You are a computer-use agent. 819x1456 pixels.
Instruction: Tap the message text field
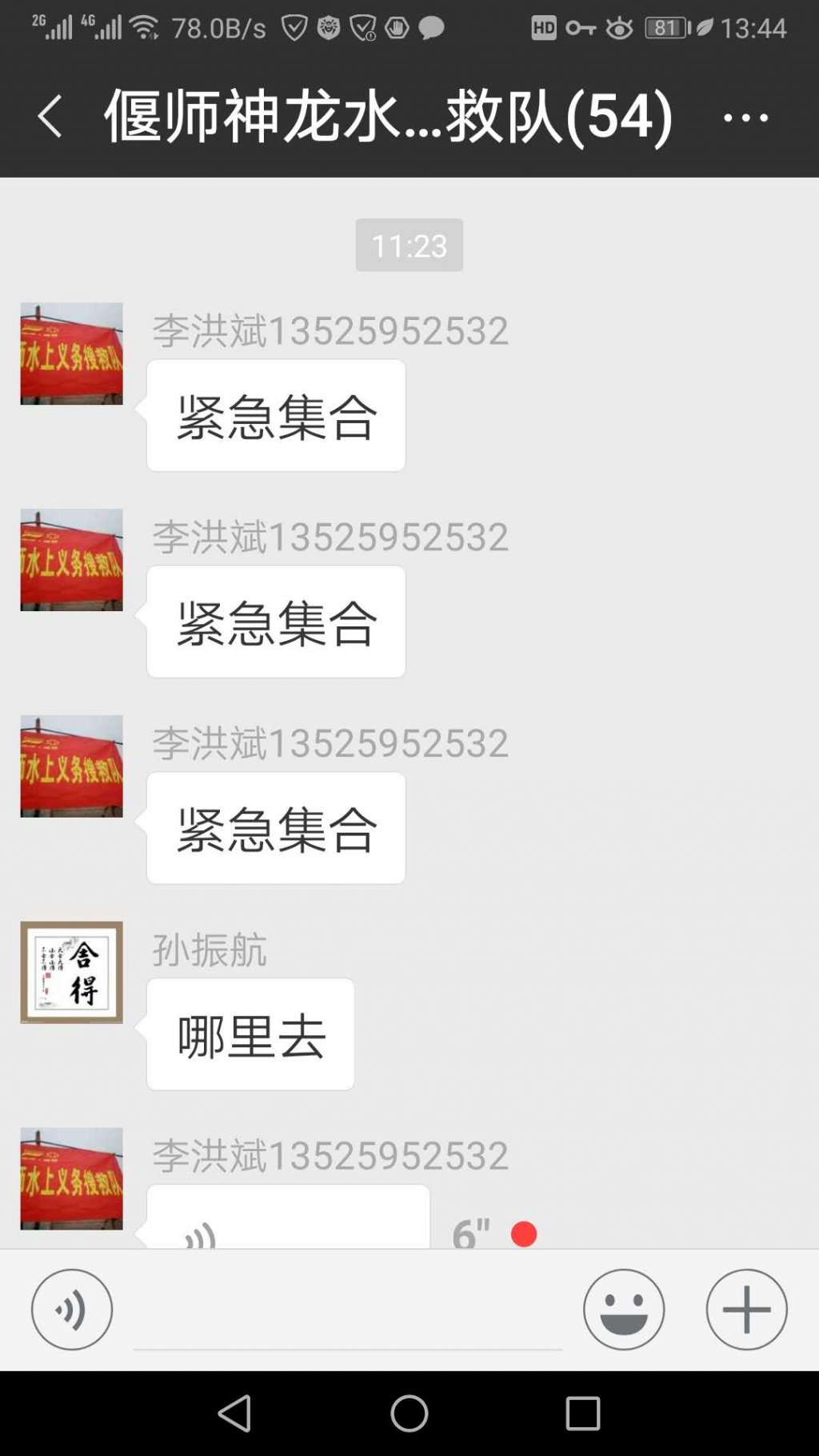coord(347,1311)
